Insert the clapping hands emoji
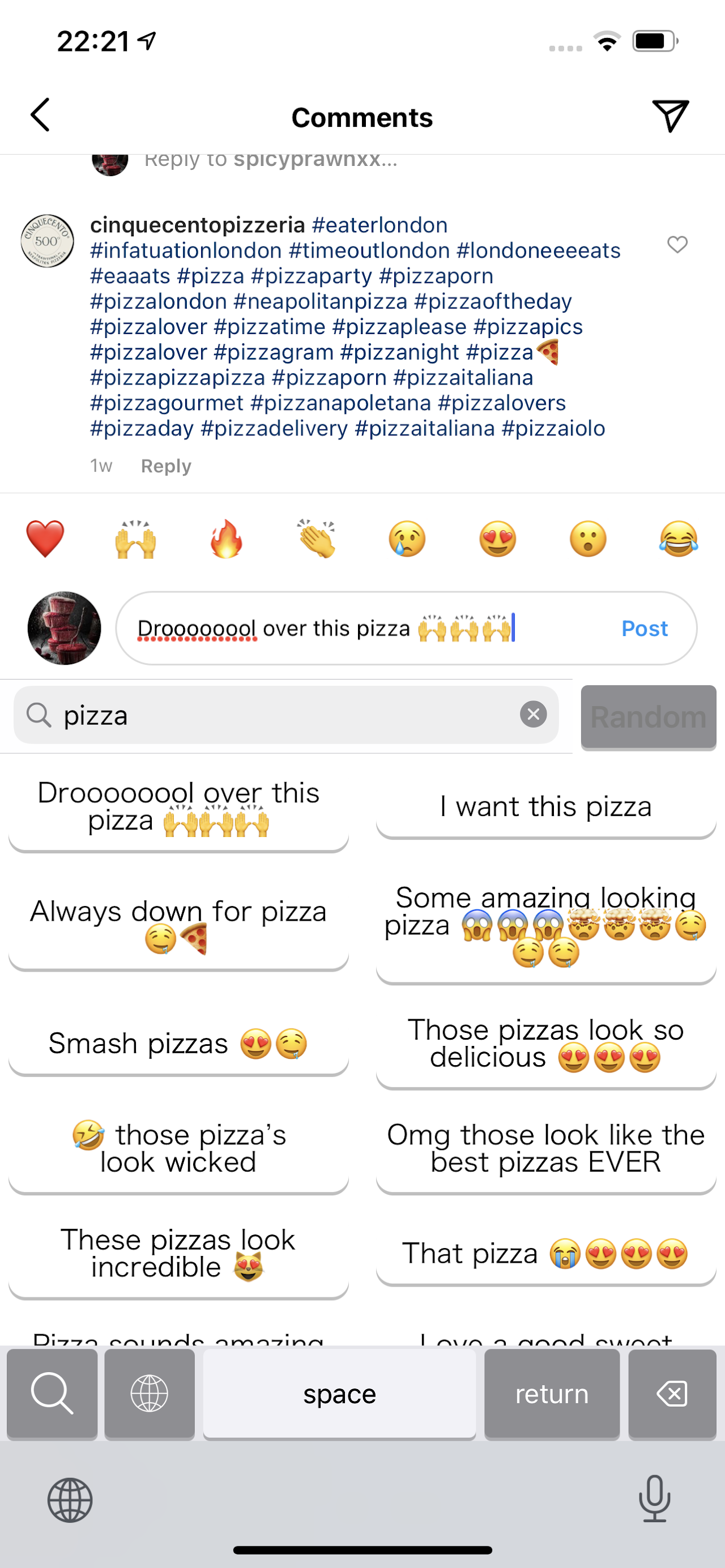The image size is (725, 1568). coord(317,539)
